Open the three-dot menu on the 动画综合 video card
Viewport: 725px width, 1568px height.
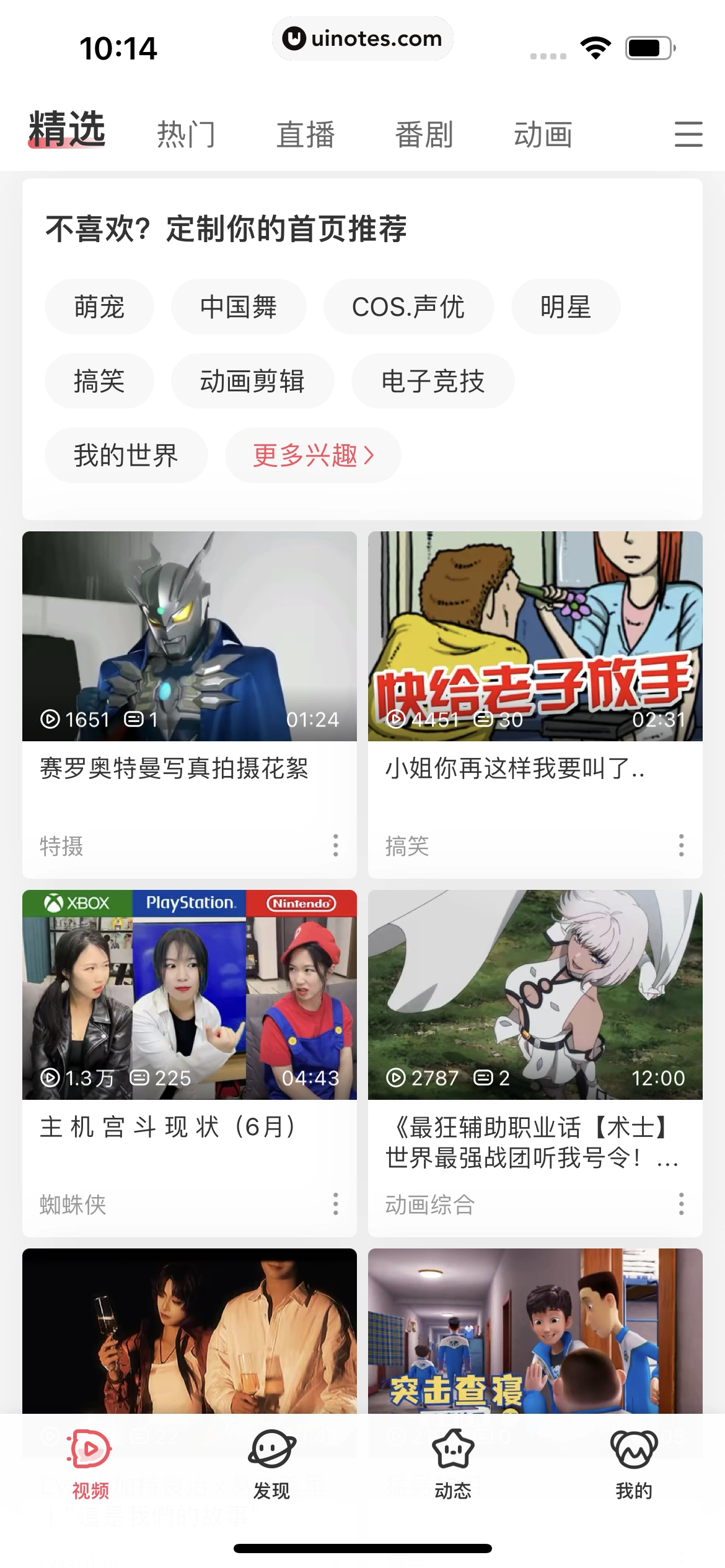tap(682, 1204)
